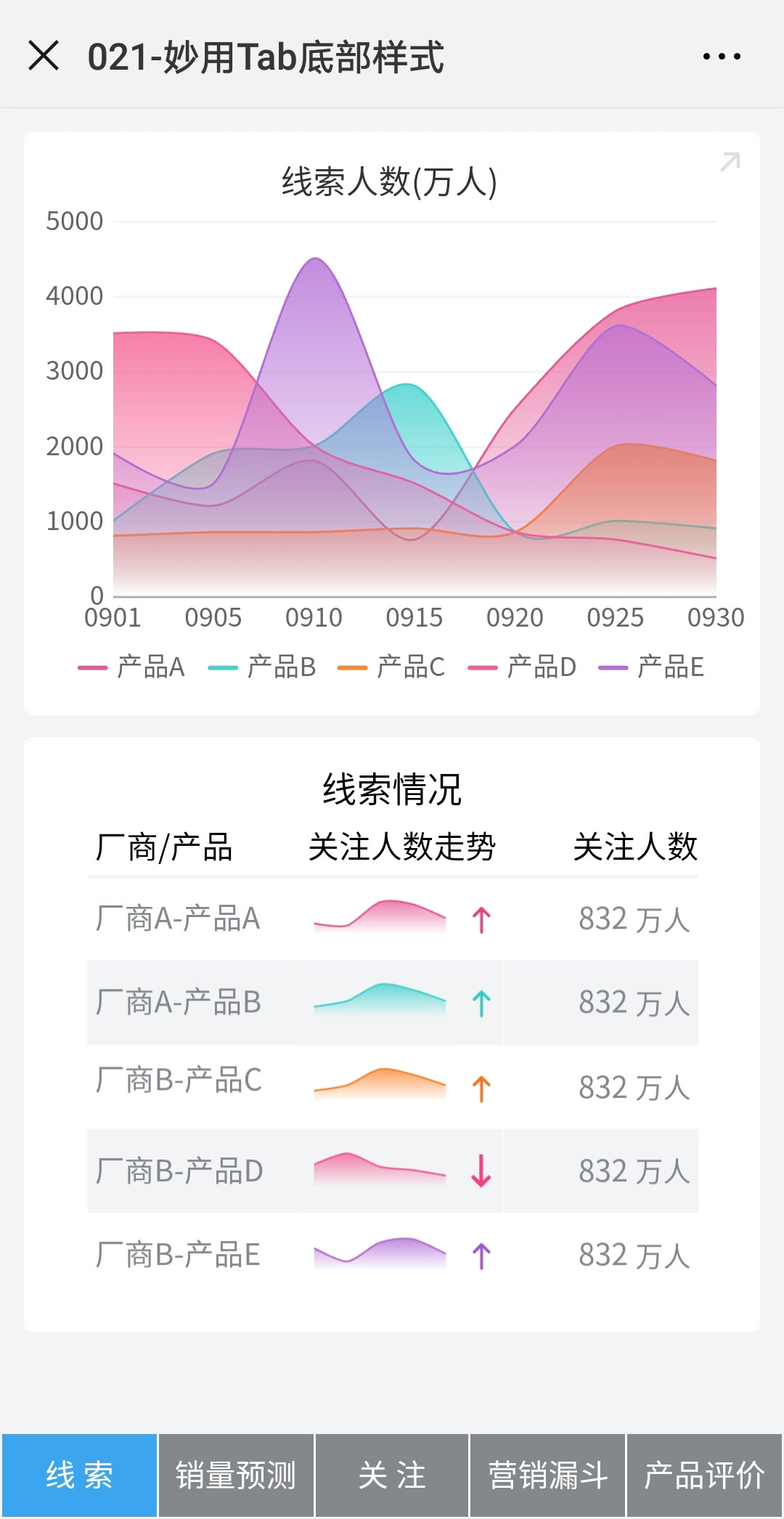Screen dimensions: 784x1519
Task: Select the 线索 bottom tab
Action: pos(79,1475)
